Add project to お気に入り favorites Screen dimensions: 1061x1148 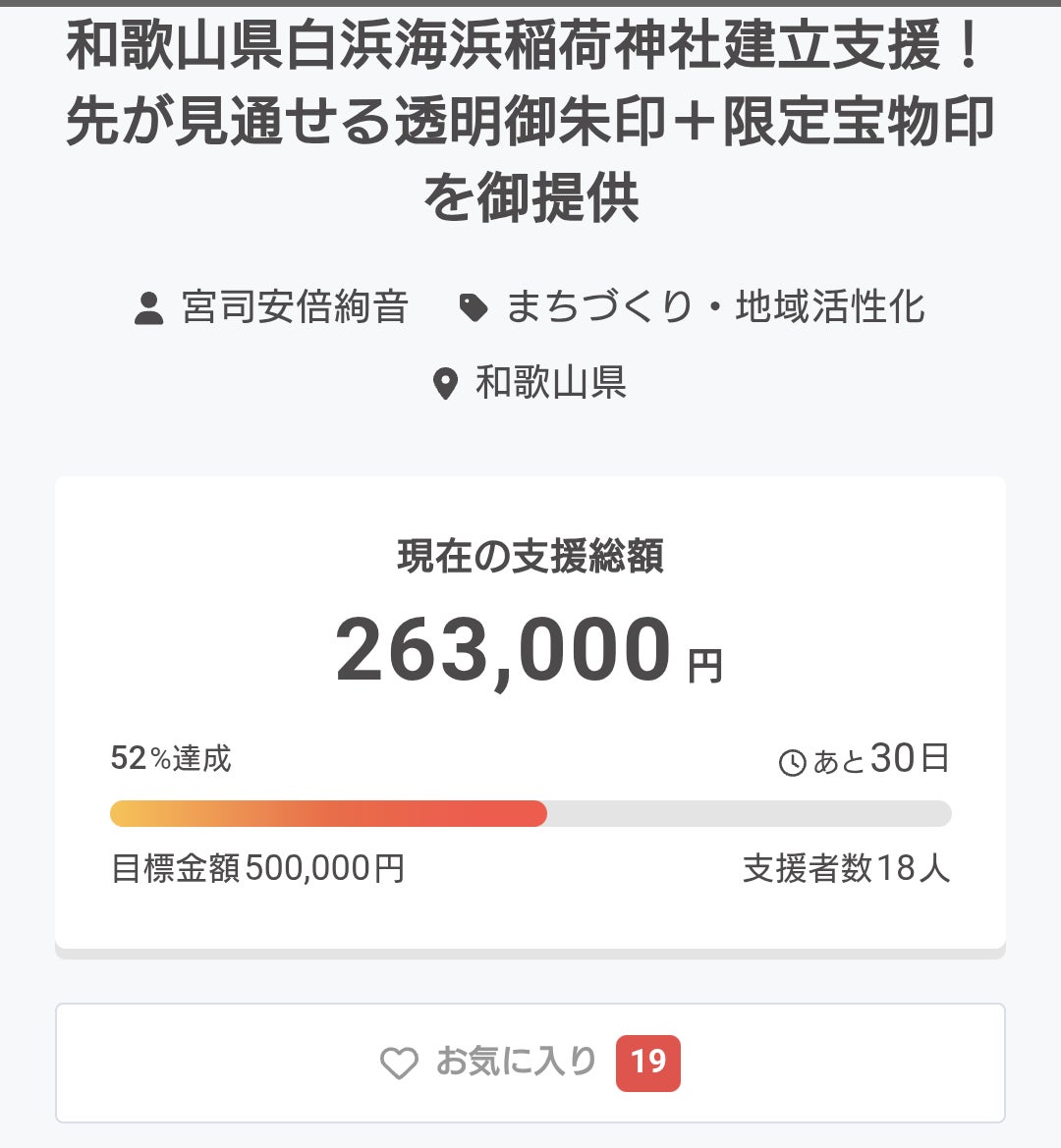[530, 1063]
